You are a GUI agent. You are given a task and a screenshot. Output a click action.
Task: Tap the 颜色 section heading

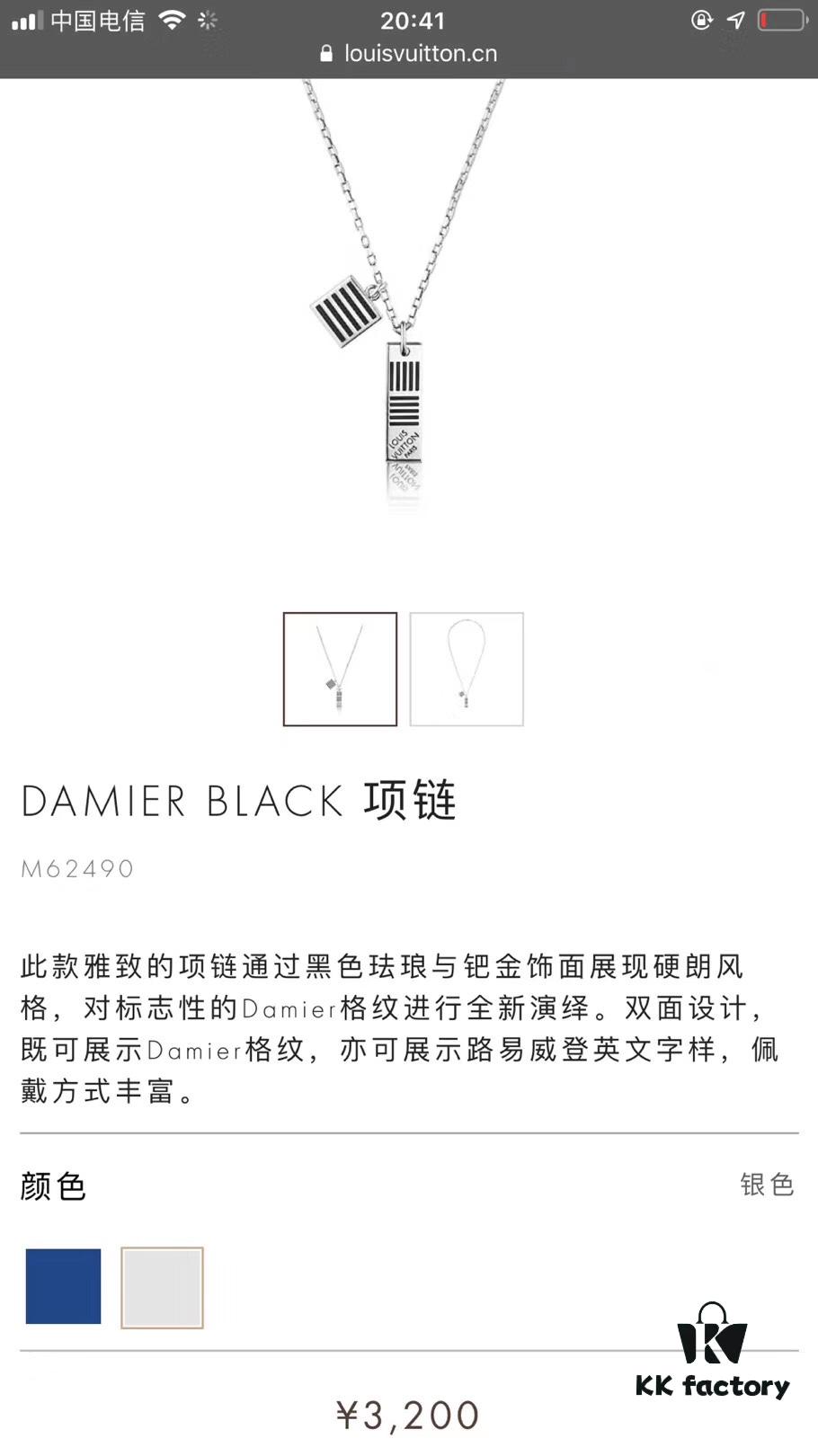(x=52, y=1187)
